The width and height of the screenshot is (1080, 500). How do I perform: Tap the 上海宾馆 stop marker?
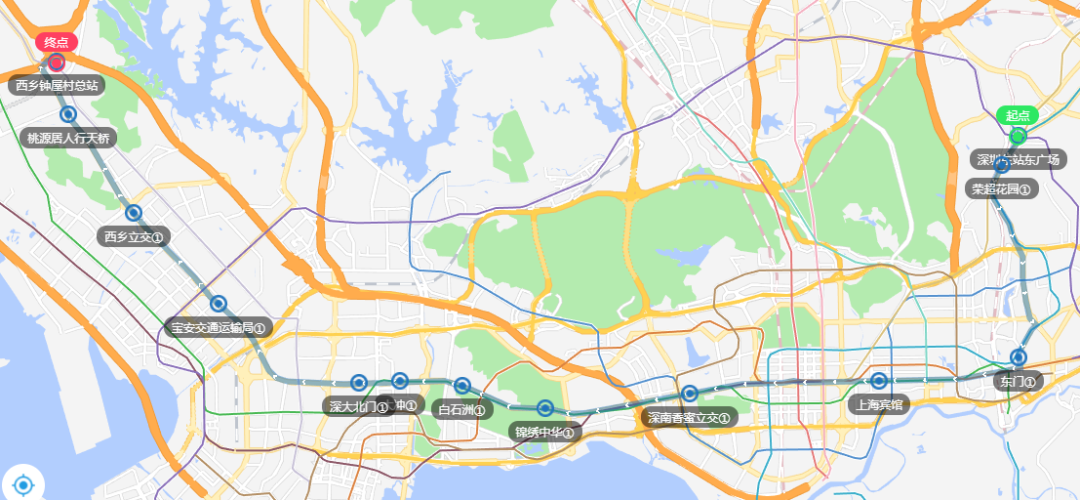coord(878,381)
